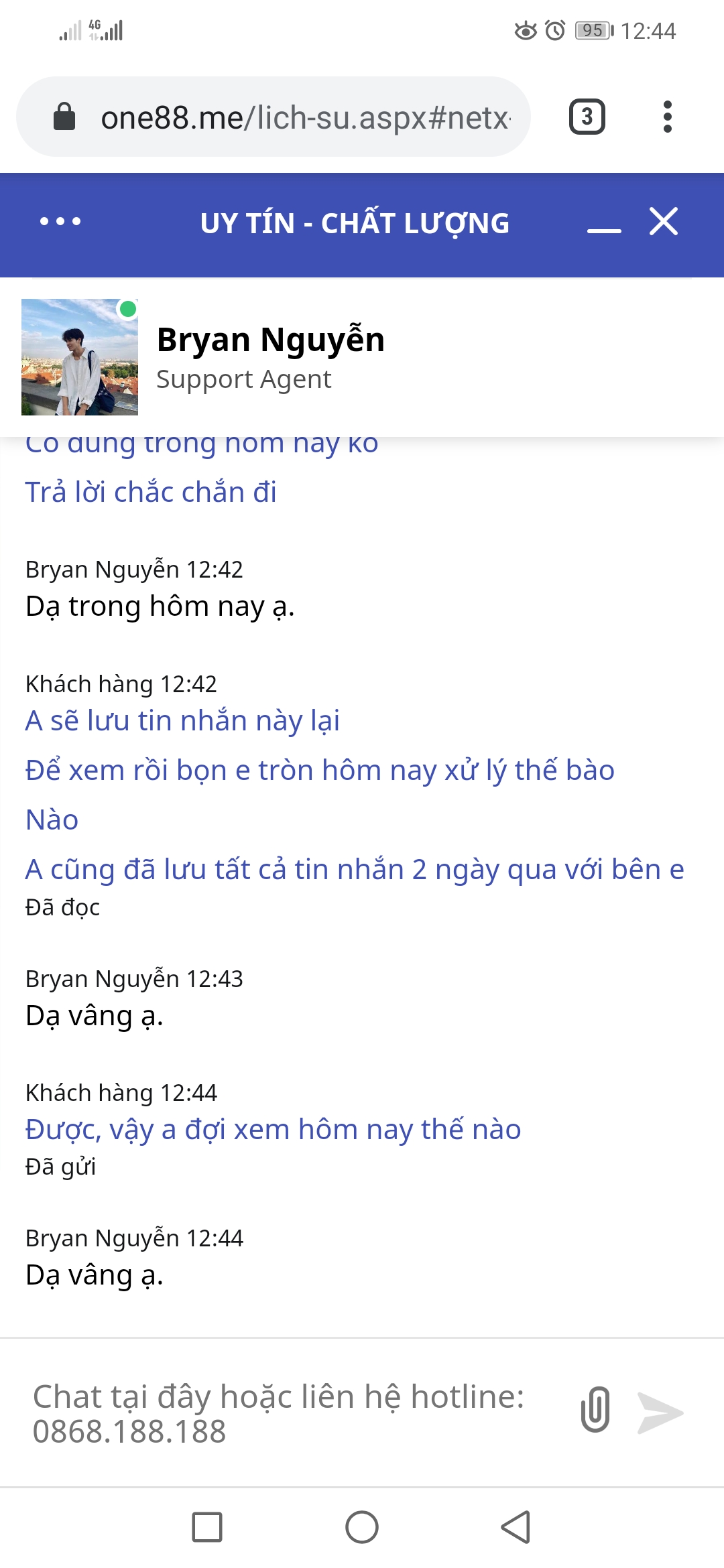This screenshot has width=724, height=1568.
Task: Focus the message field with hotline placeholder
Action: coord(288,1413)
